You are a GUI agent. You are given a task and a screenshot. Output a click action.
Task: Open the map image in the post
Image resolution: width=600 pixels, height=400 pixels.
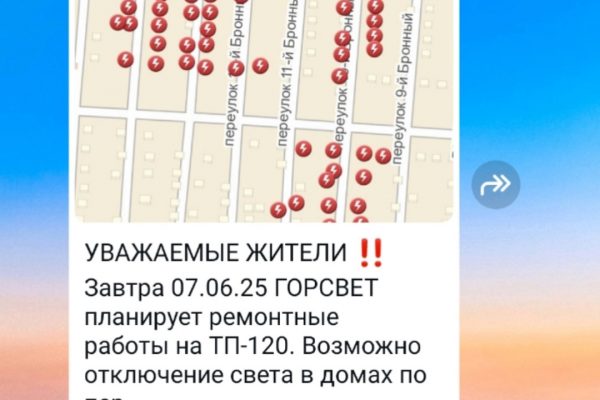click(x=266, y=110)
